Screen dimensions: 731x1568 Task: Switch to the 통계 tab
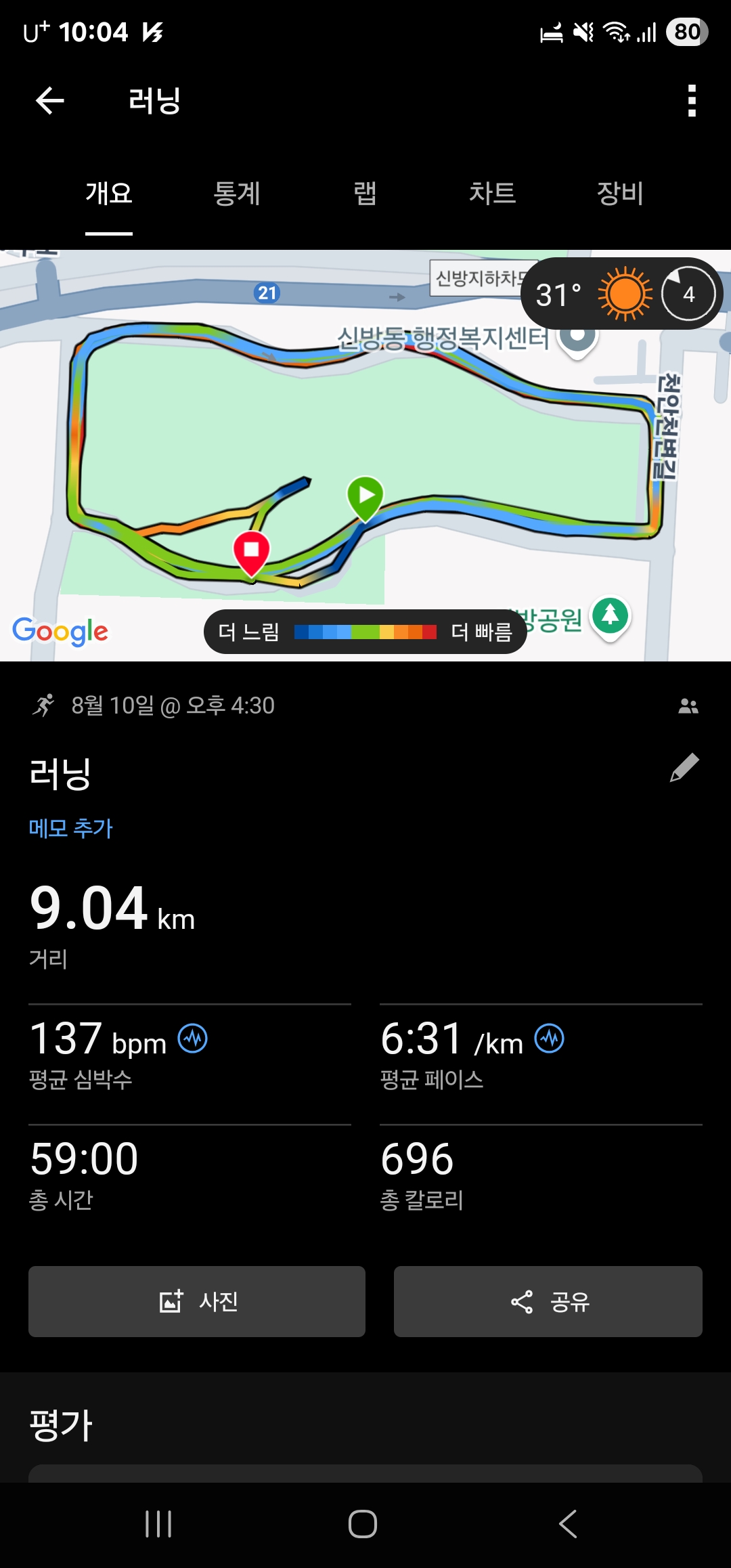[x=236, y=194]
